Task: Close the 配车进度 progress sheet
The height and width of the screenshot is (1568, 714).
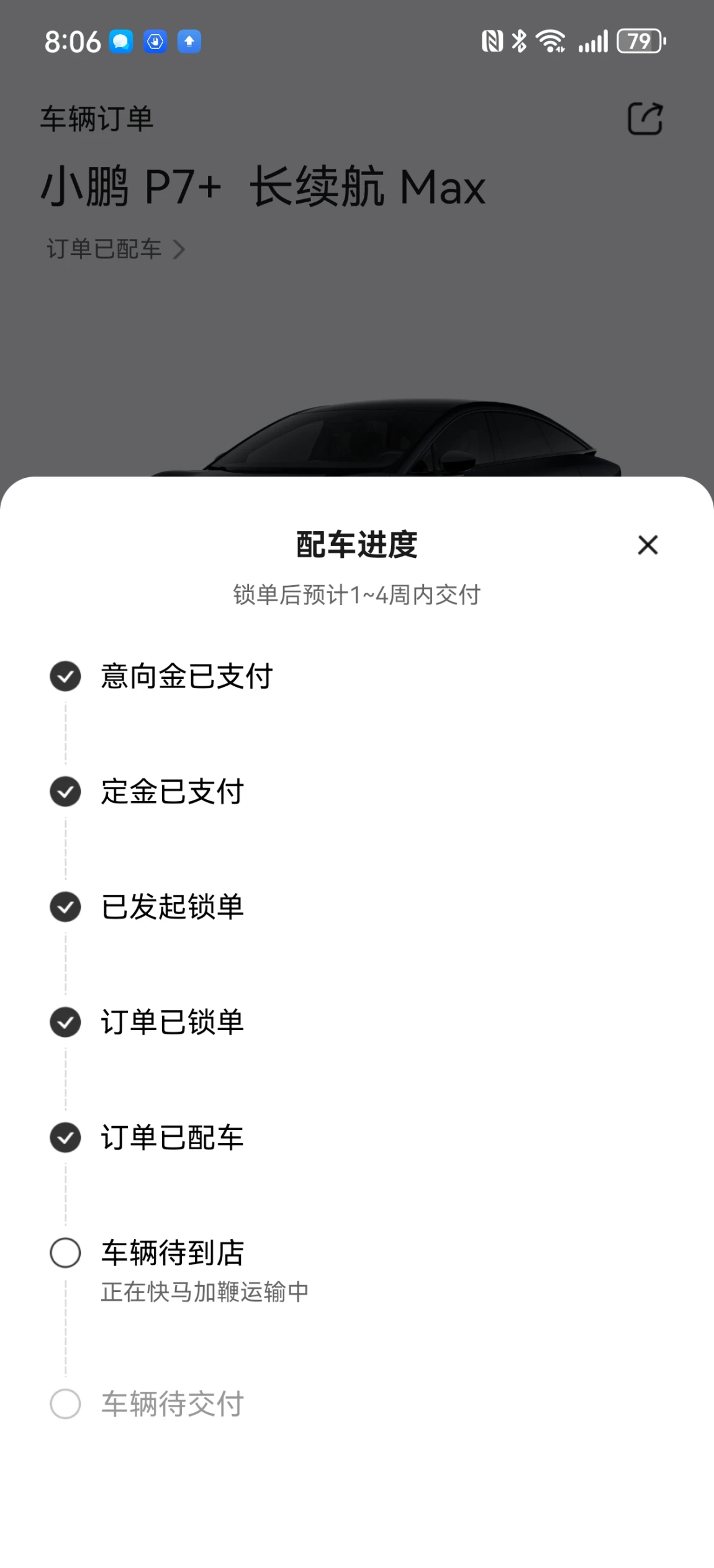Action: (648, 545)
